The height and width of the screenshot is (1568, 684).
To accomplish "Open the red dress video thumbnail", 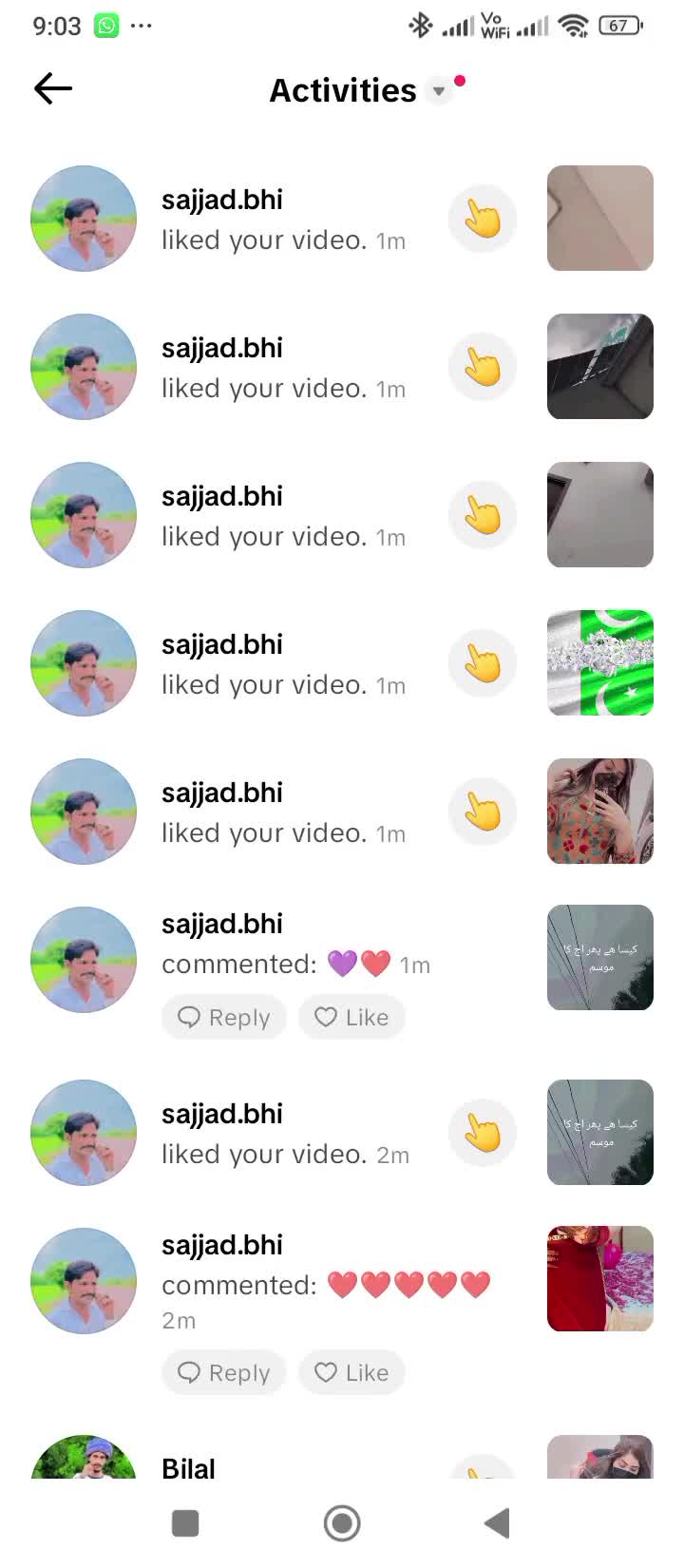I will click(600, 1278).
